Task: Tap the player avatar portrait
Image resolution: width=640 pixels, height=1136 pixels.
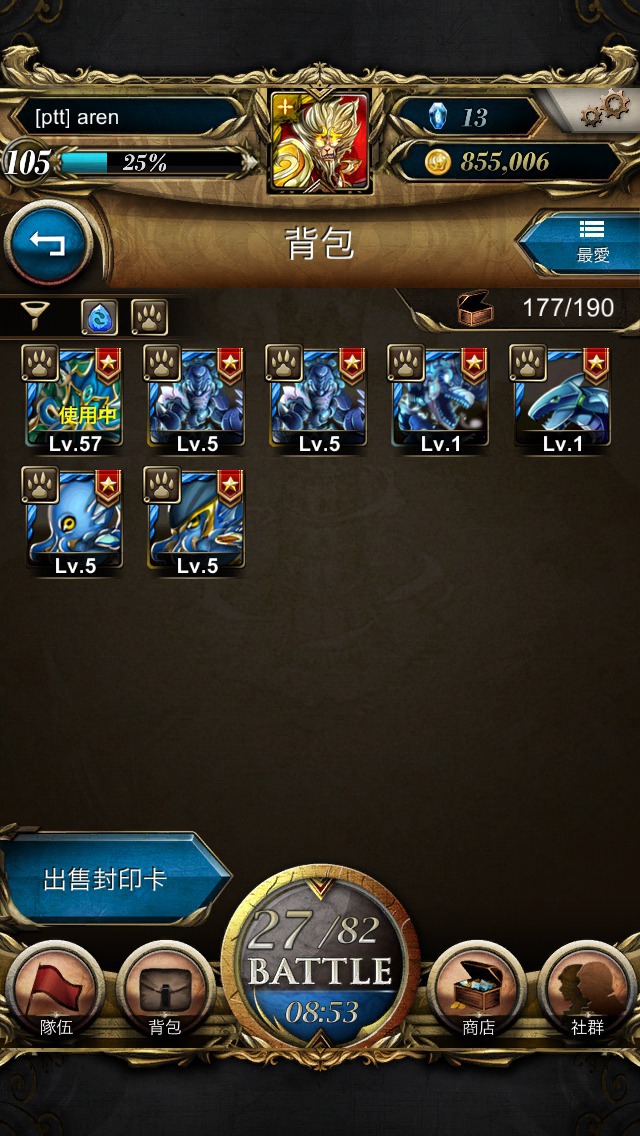Action: click(319, 140)
